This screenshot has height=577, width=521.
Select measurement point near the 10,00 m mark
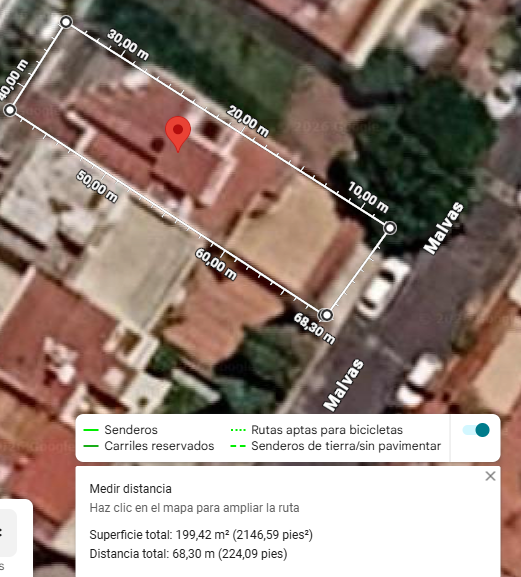point(390,228)
